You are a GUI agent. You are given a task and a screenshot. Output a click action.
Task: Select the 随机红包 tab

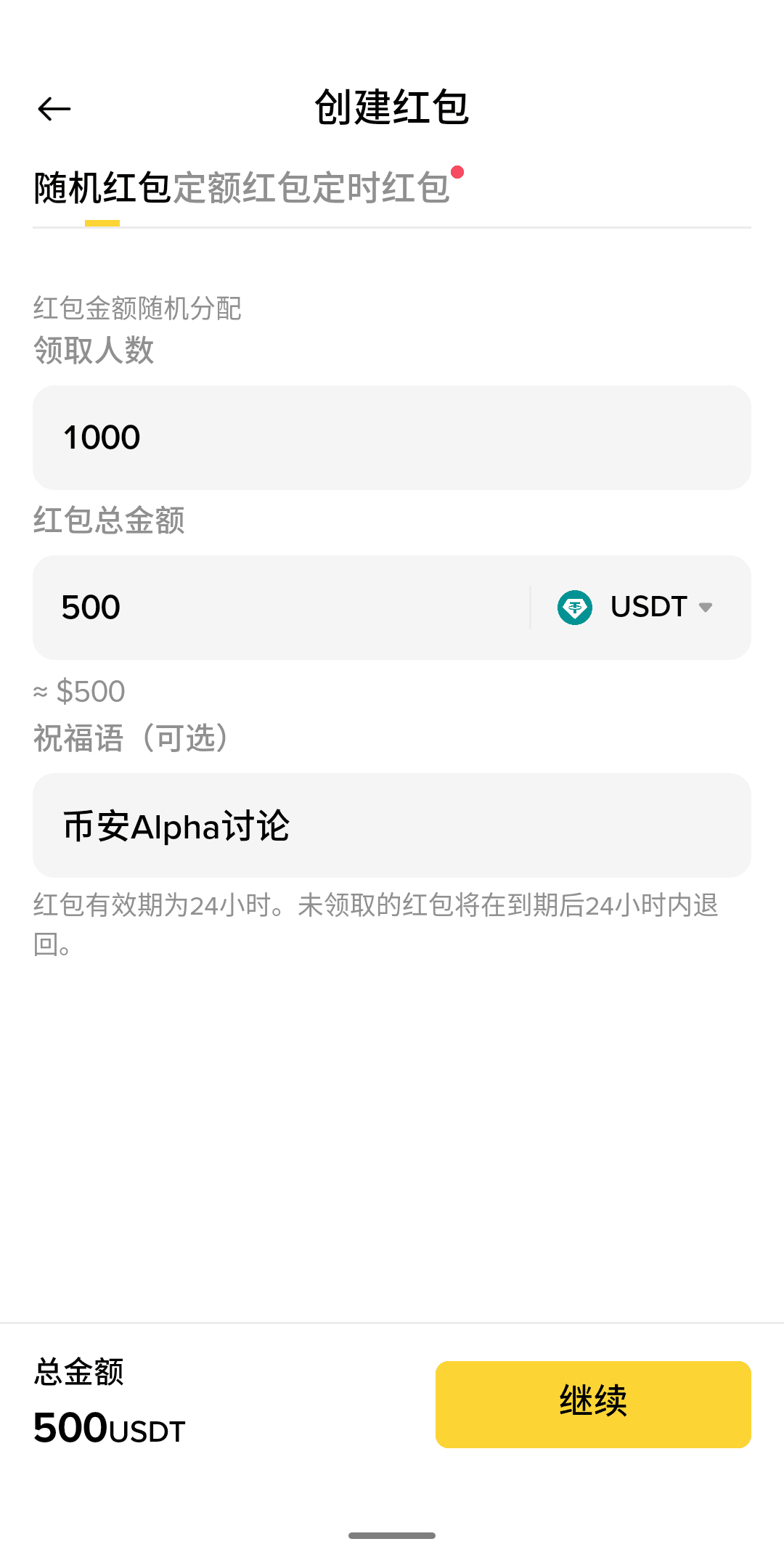coord(102,189)
